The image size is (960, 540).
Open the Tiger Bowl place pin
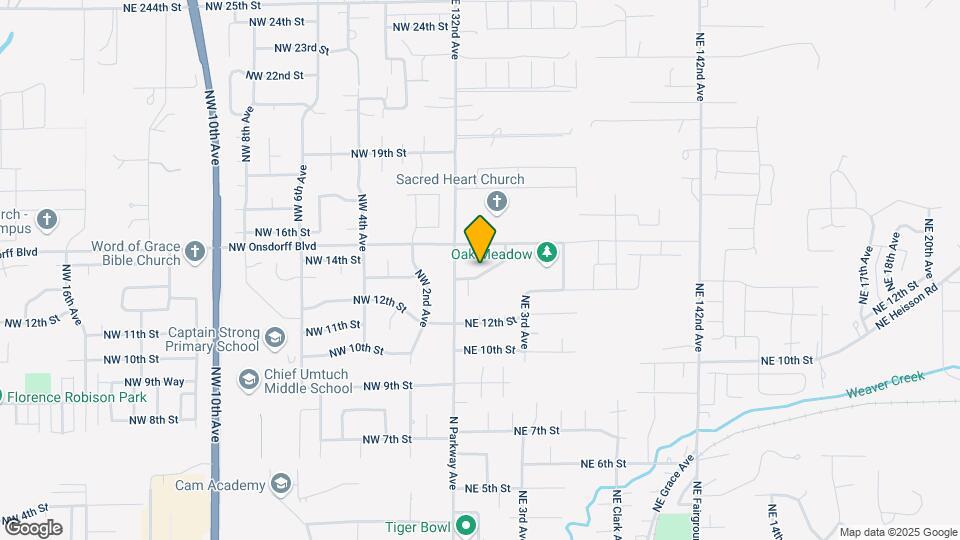pyautogui.click(x=465, y=525)
